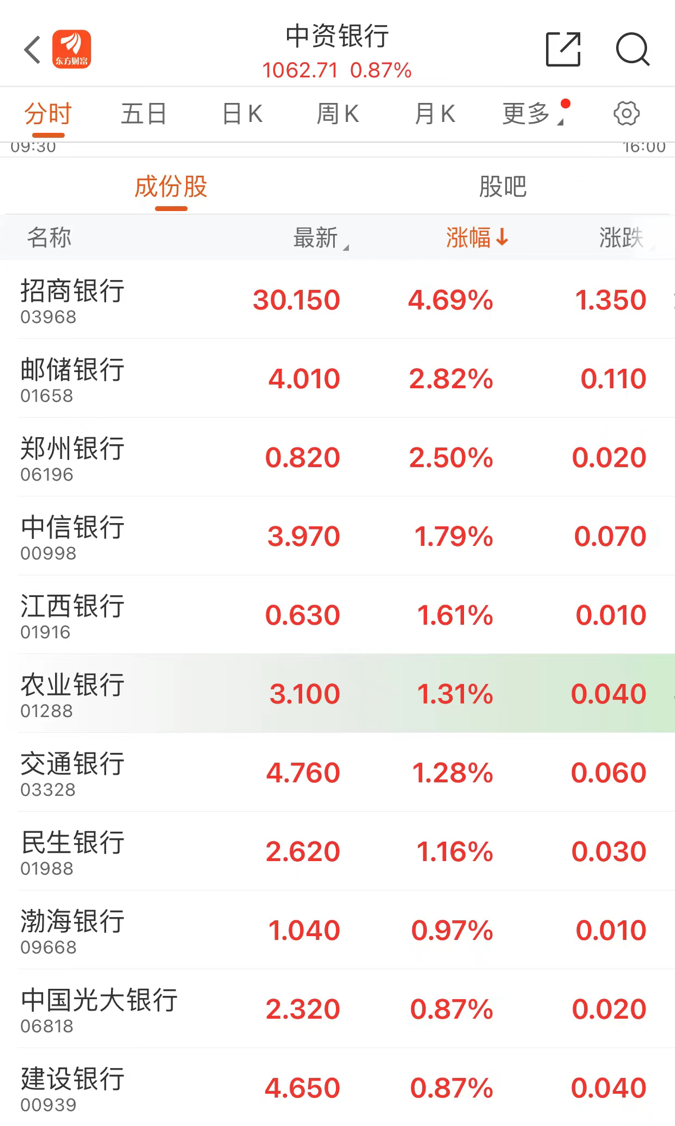The image size is (675, 1126).
Task: View 郑州银行 stock row
Action: click(x=72, y=458)
